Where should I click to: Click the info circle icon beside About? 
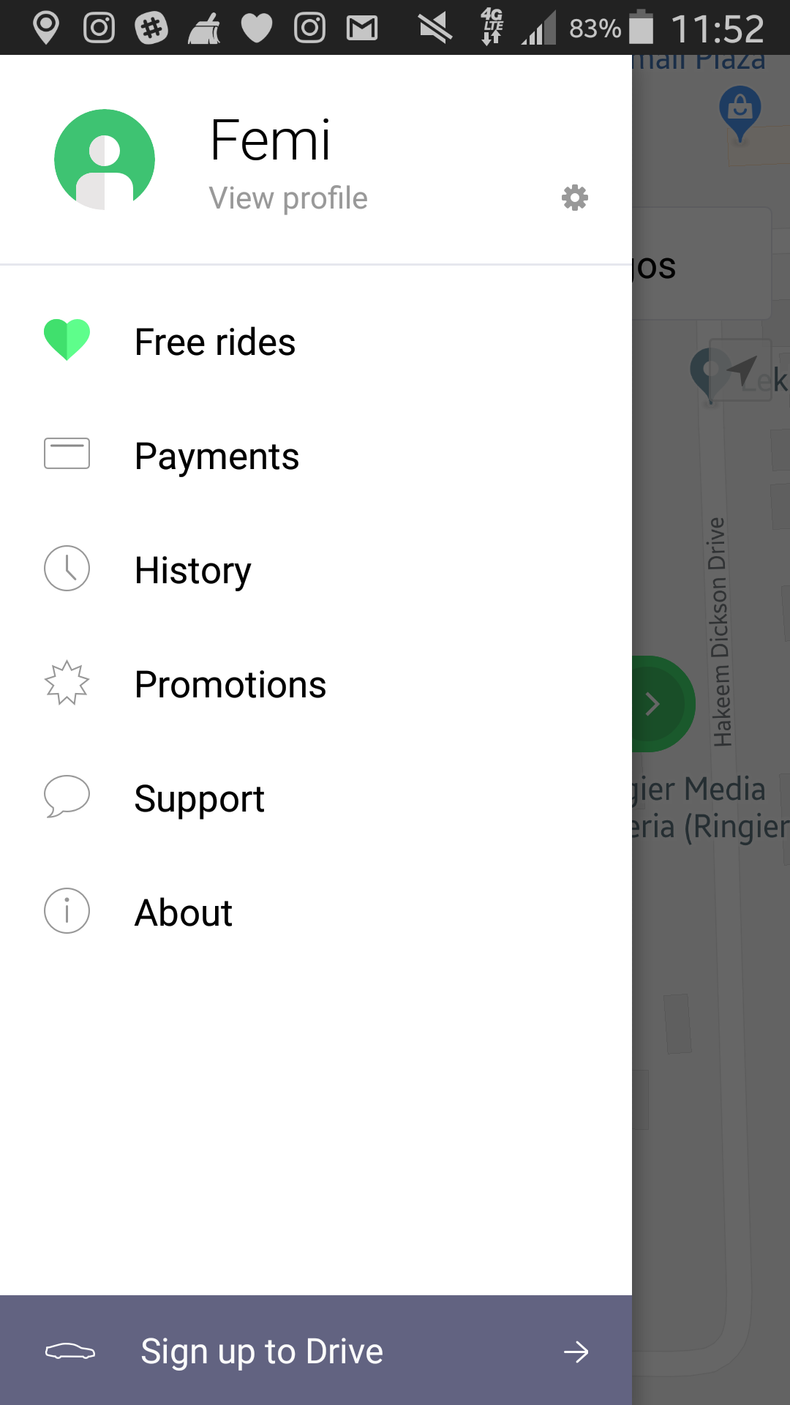(x=66, y=910)
